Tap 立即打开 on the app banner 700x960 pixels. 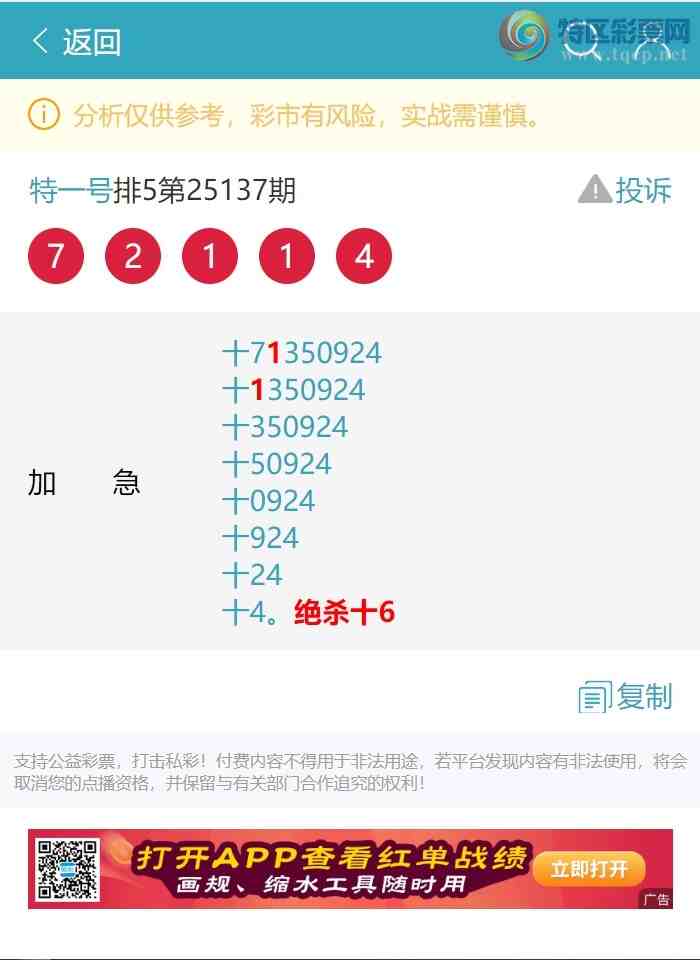[589, 868]
